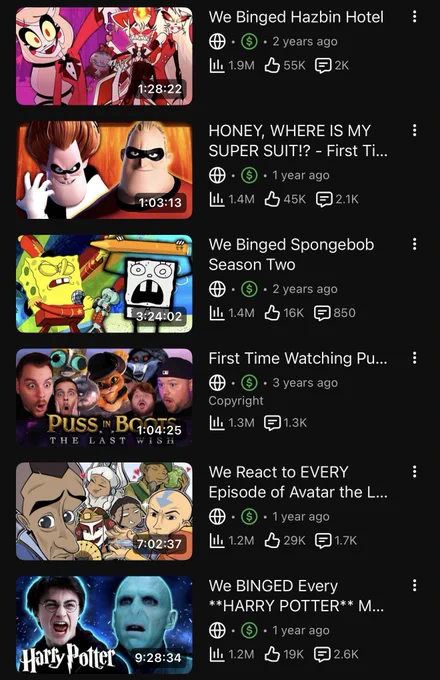The width and height of the screenshot is (440, 680).
Task: Open the Harry Potter binge video thumbnail
Action: (104, 624)
